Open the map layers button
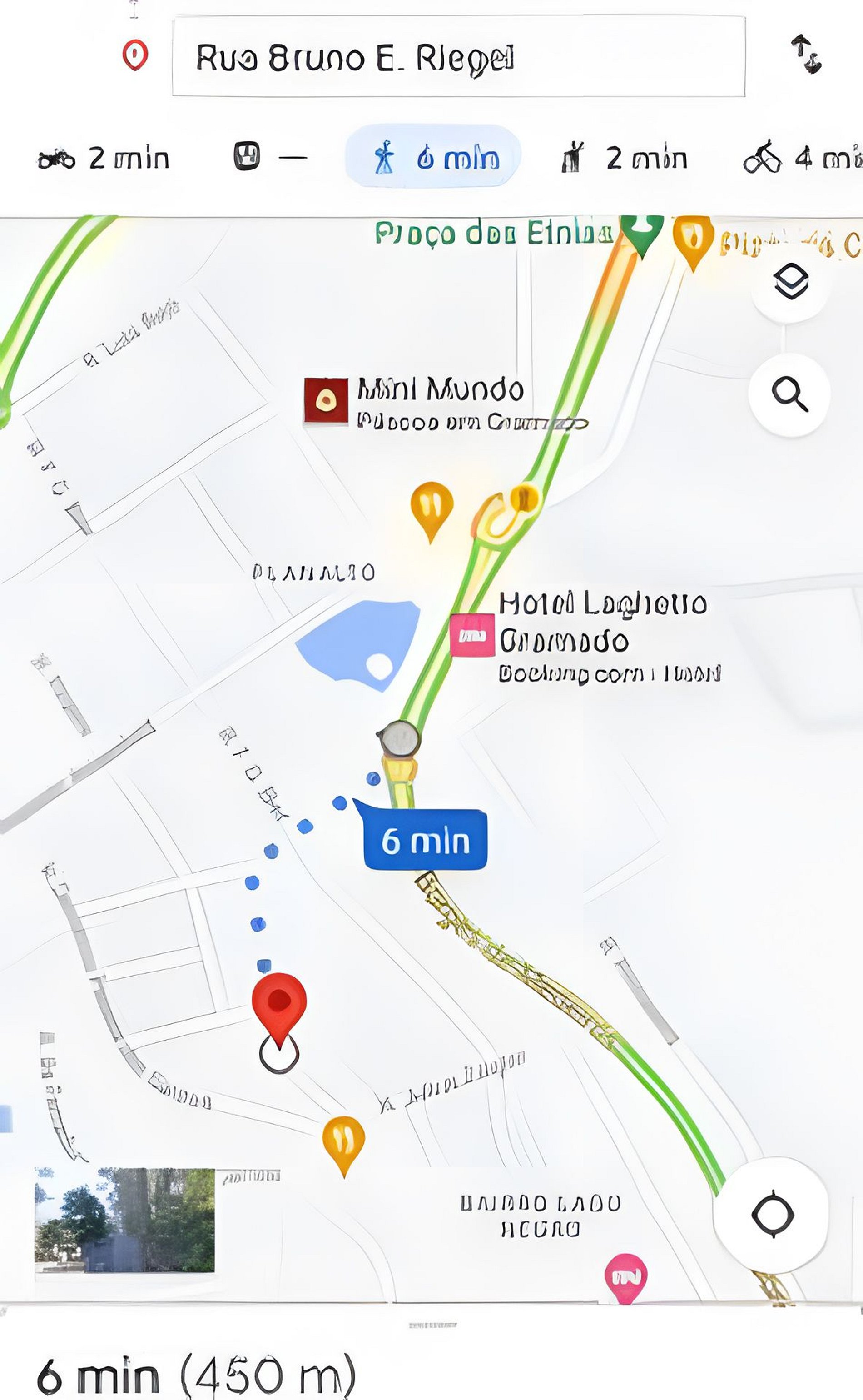 pos(790,282)
